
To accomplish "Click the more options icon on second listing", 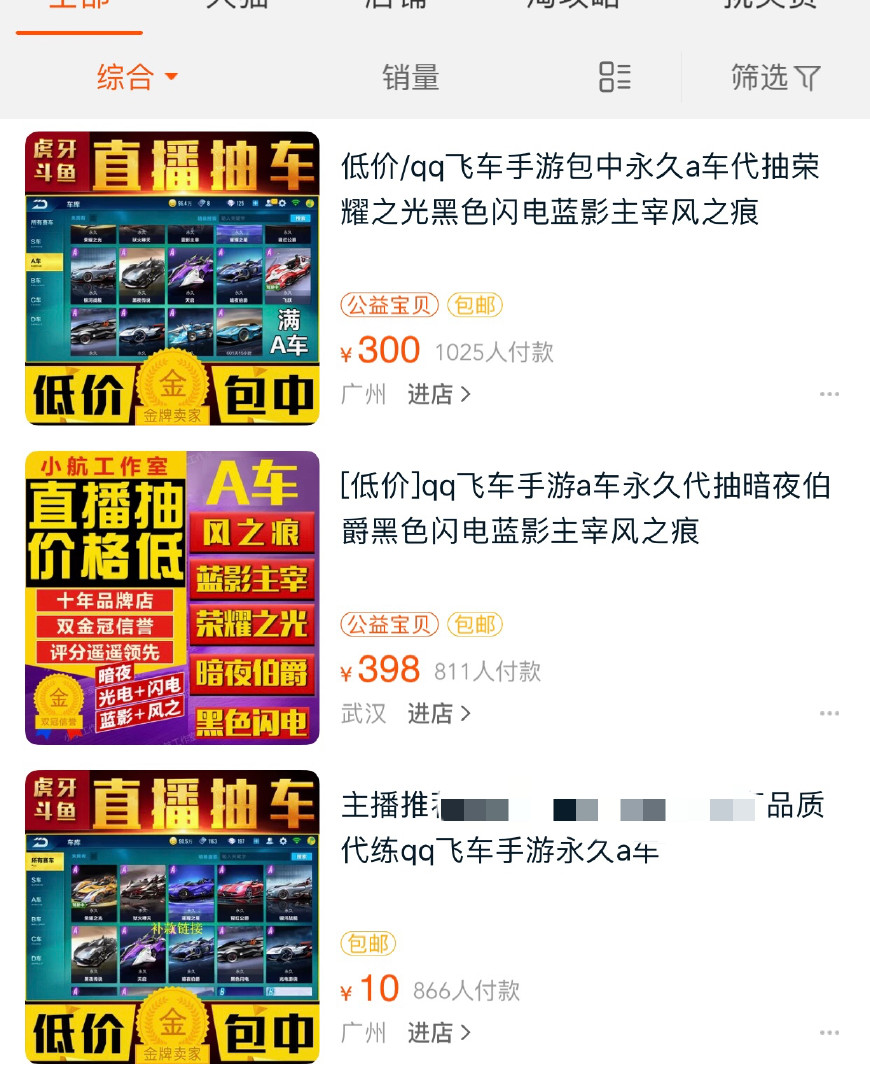I will click(x=829, y=713).
